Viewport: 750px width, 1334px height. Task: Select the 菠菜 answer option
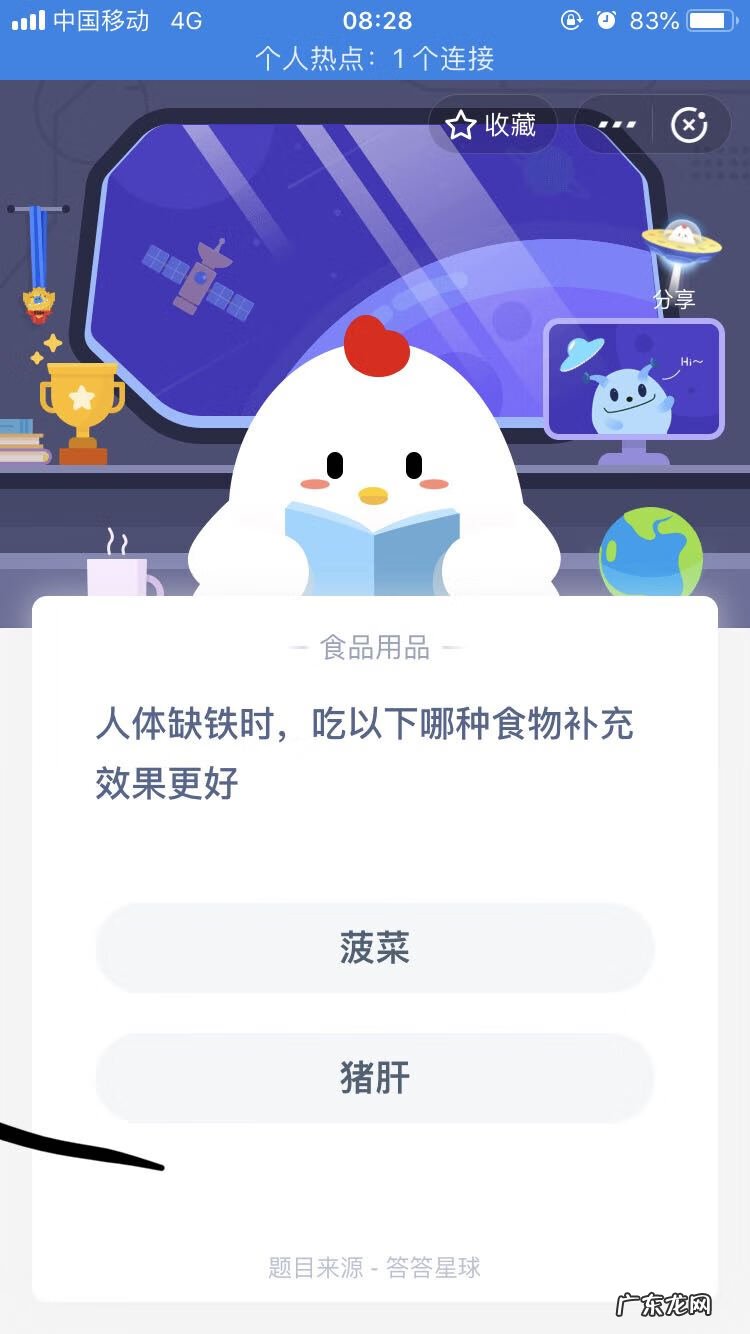click(x=375, y=949)
